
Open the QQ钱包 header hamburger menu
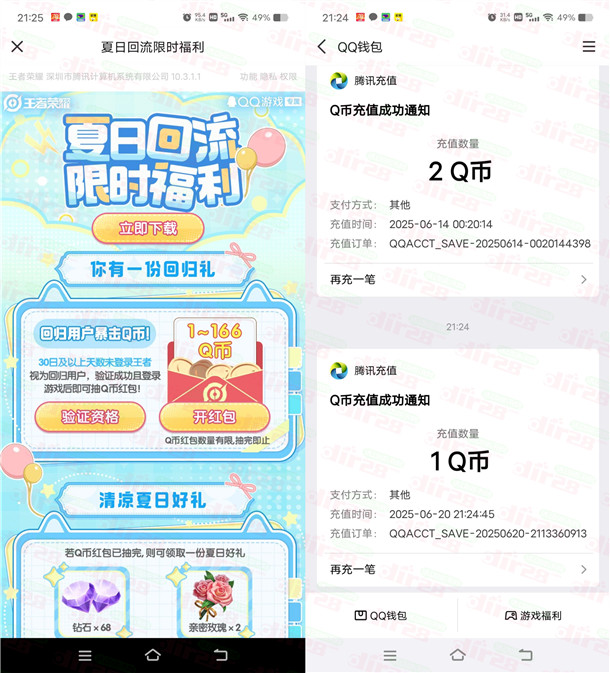[x=588, y=47]
